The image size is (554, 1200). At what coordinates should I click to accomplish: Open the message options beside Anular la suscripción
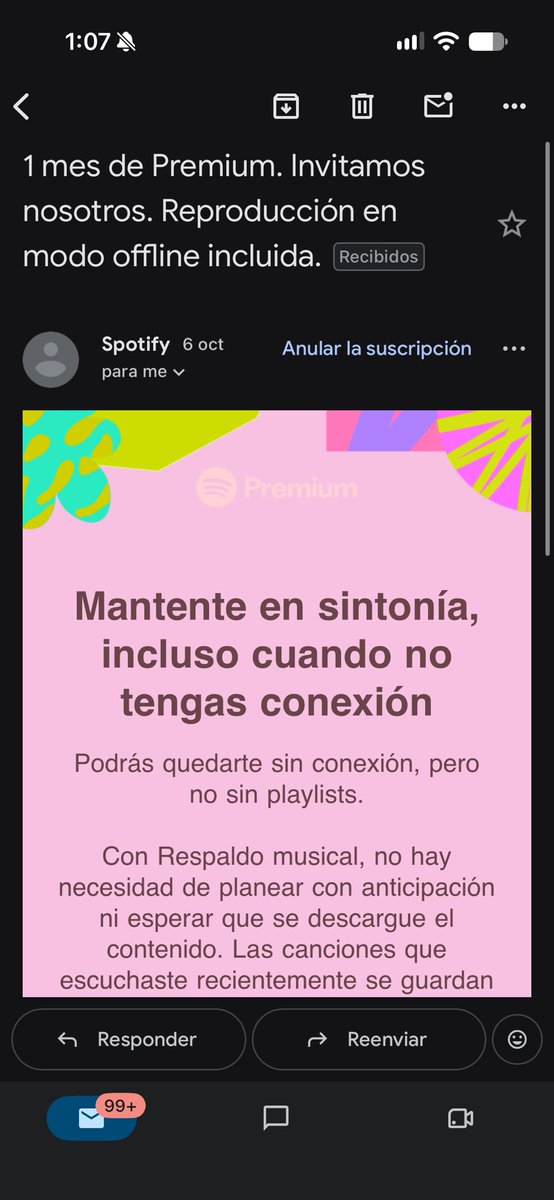[x=514, y=348]
